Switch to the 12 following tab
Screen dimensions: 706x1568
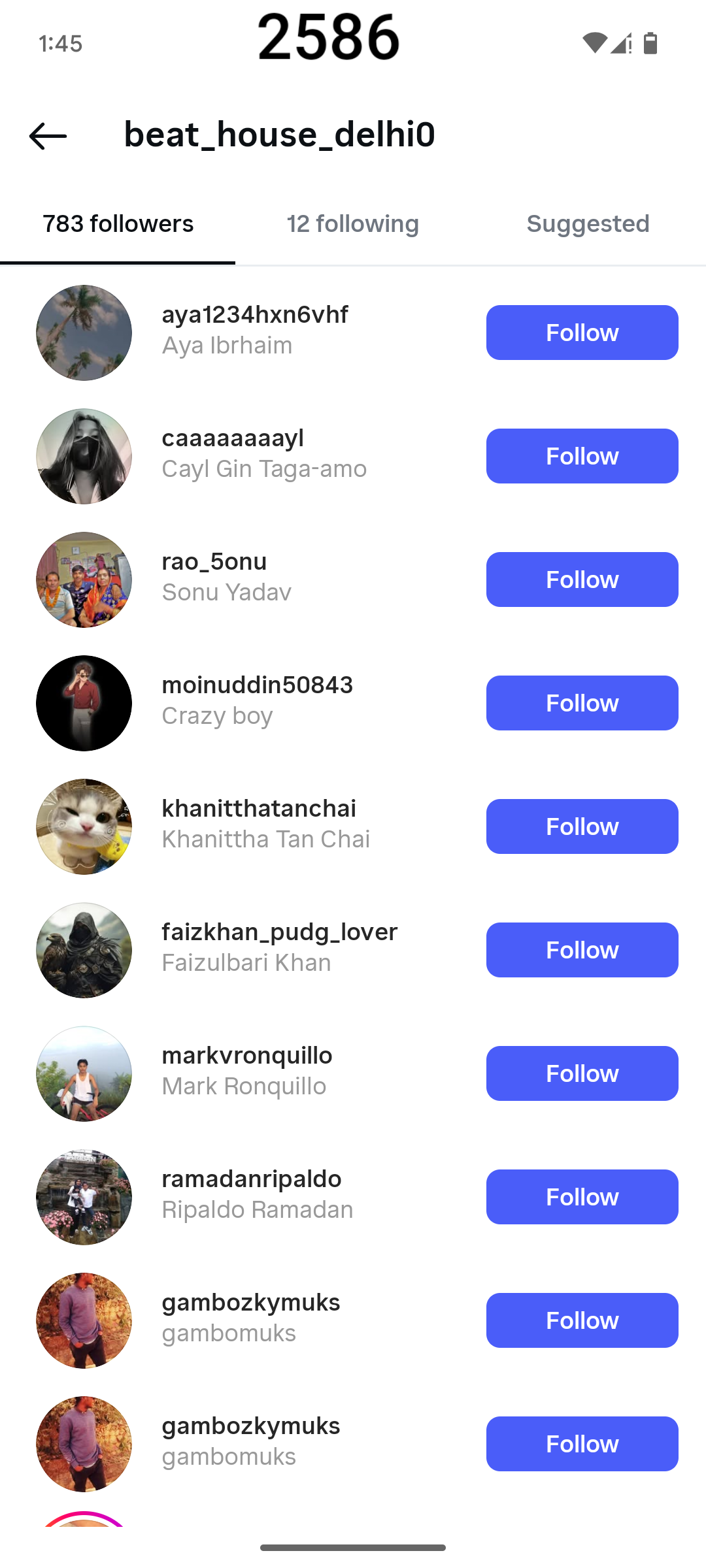[352, 224]
